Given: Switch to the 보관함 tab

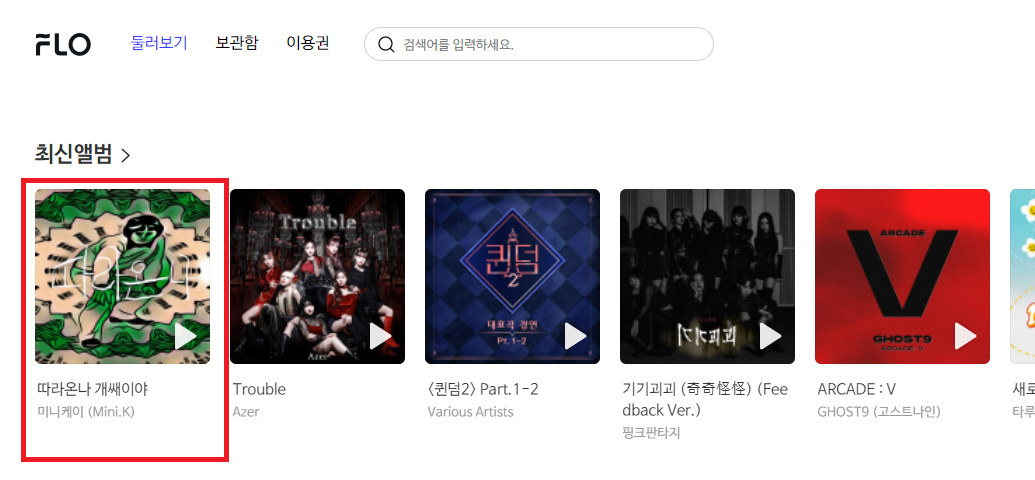Looking at the screenshot, I should pyautogui.click(x=237, y=43).
